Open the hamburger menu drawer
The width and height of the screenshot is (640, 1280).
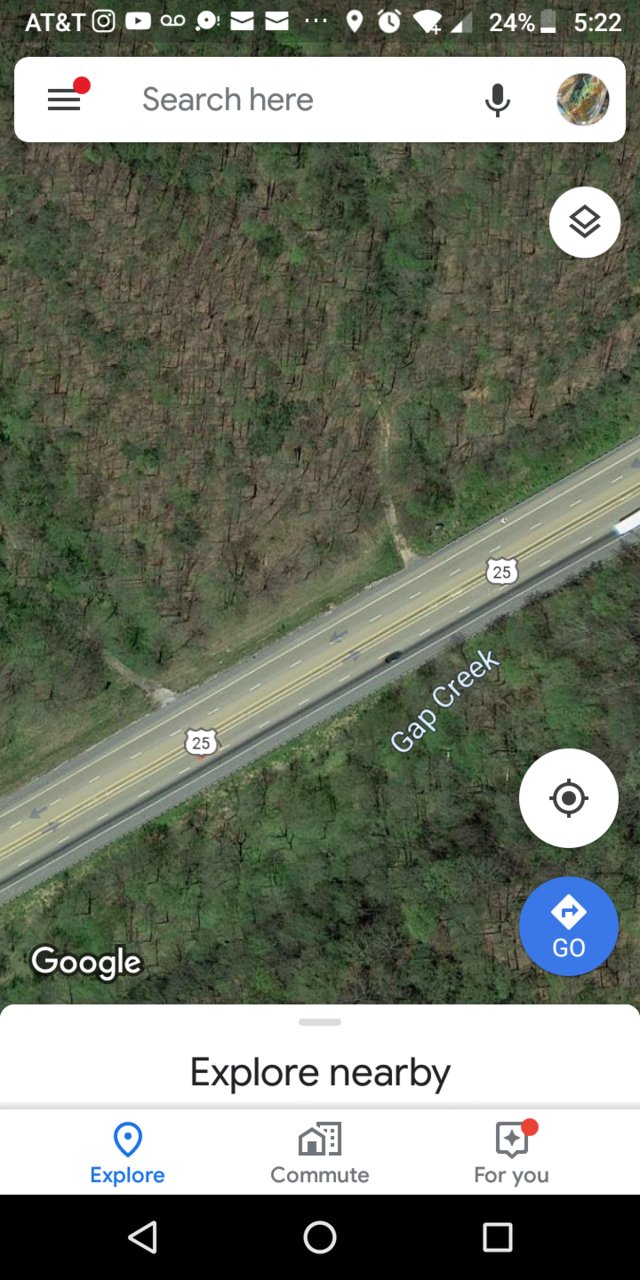pos(64,99)
